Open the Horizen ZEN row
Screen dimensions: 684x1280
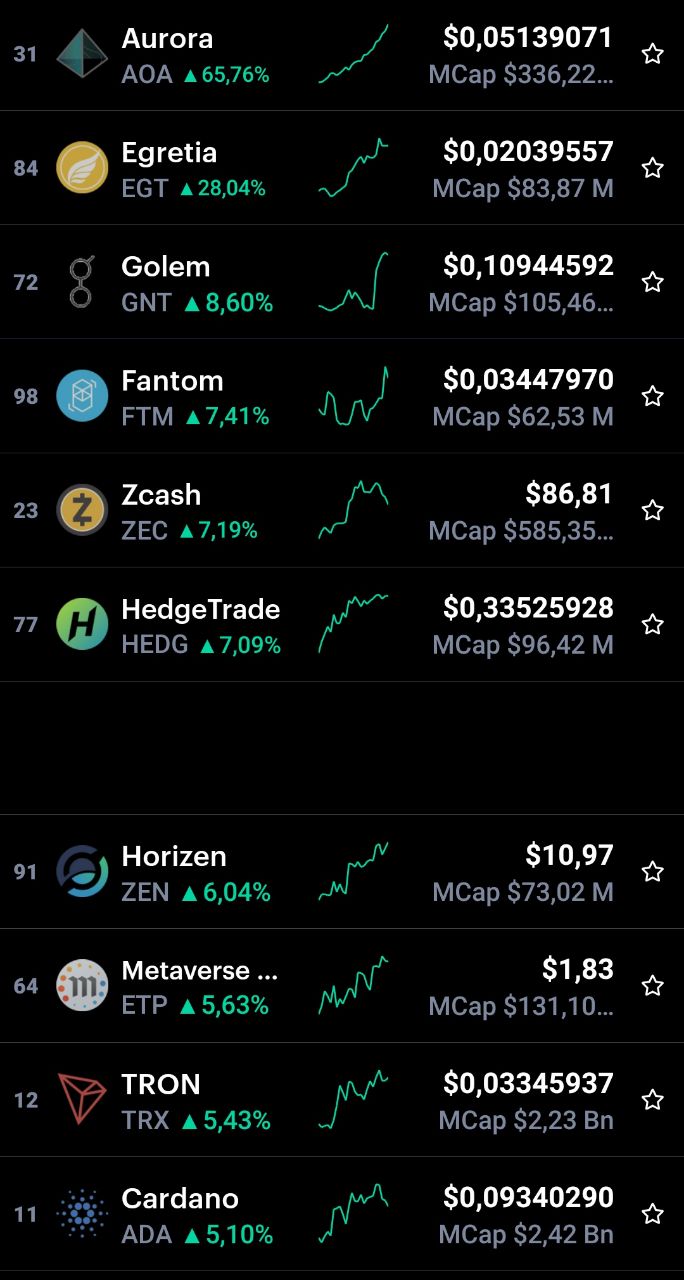pos(342,872)
